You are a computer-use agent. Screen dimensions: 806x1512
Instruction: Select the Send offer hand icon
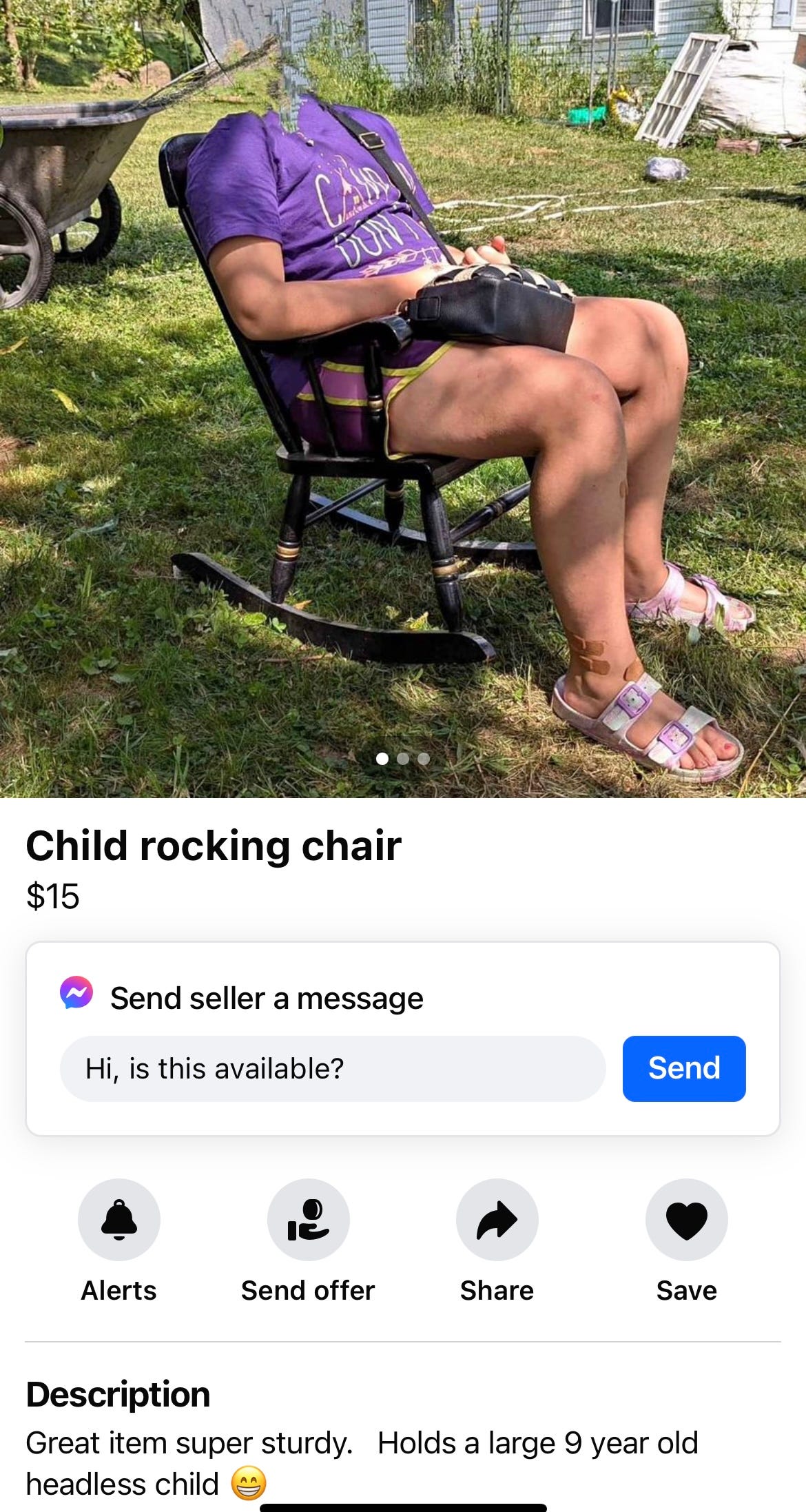tap(308, 1219)
